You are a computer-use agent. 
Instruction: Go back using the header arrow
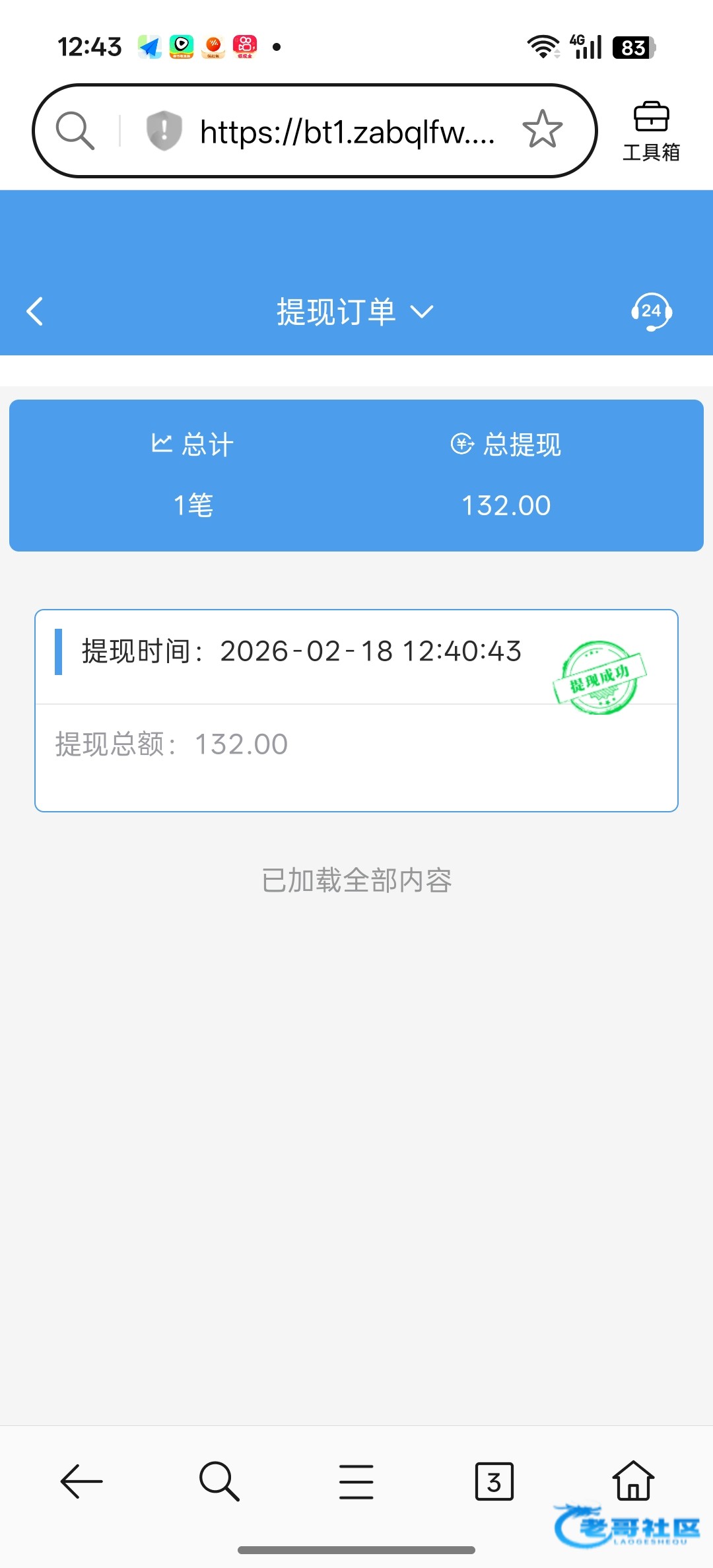(35, 311)
